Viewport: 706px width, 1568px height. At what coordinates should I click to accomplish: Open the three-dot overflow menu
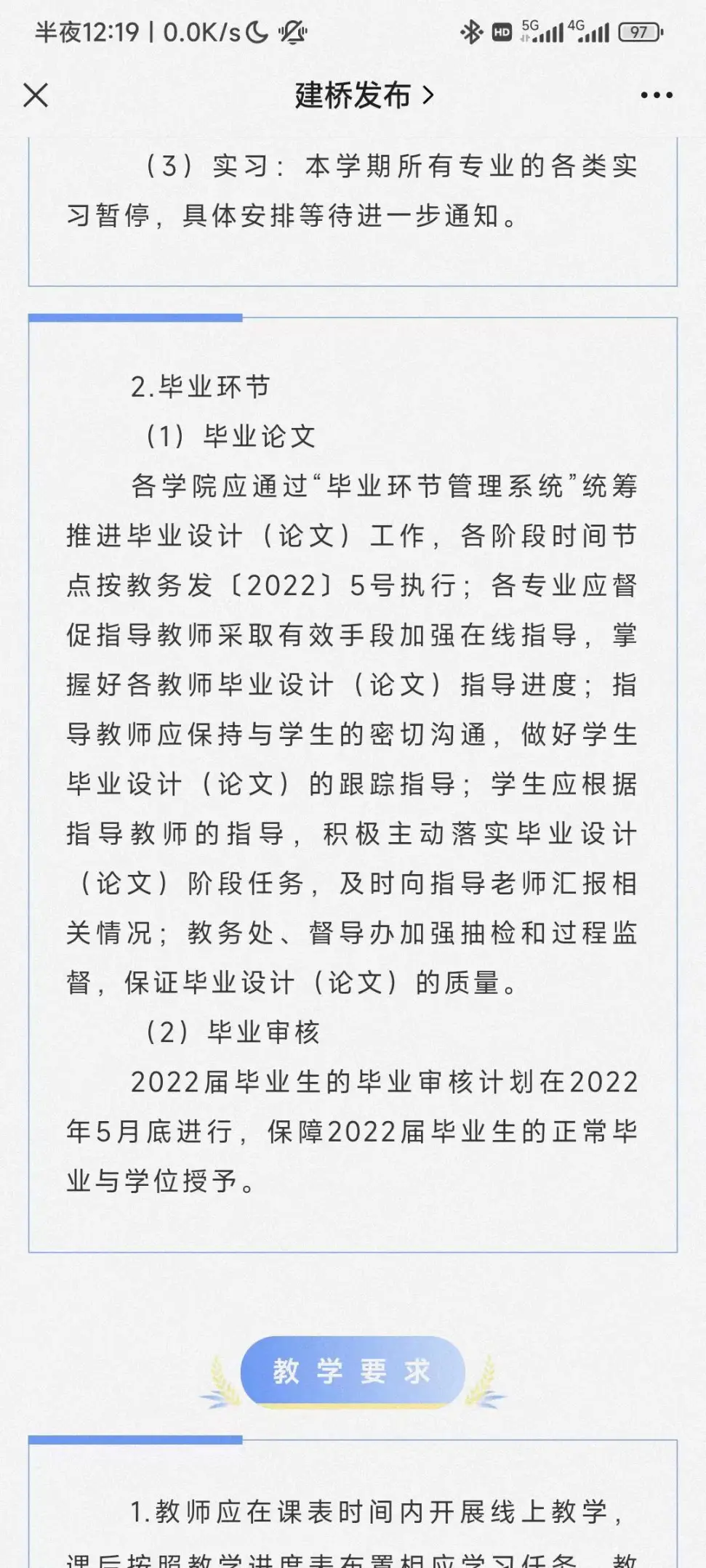(x=656, y=95)
